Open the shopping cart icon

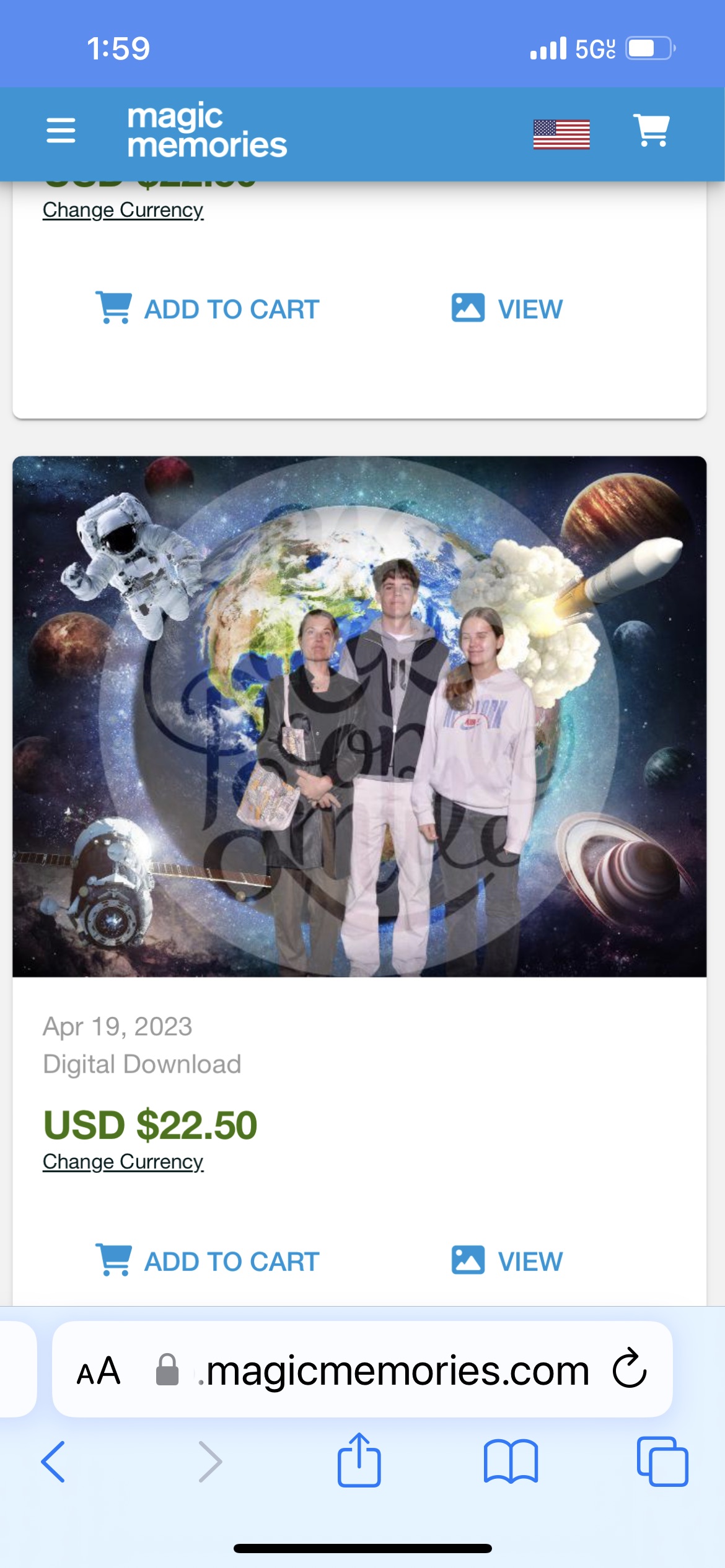[x=651, y=131]
